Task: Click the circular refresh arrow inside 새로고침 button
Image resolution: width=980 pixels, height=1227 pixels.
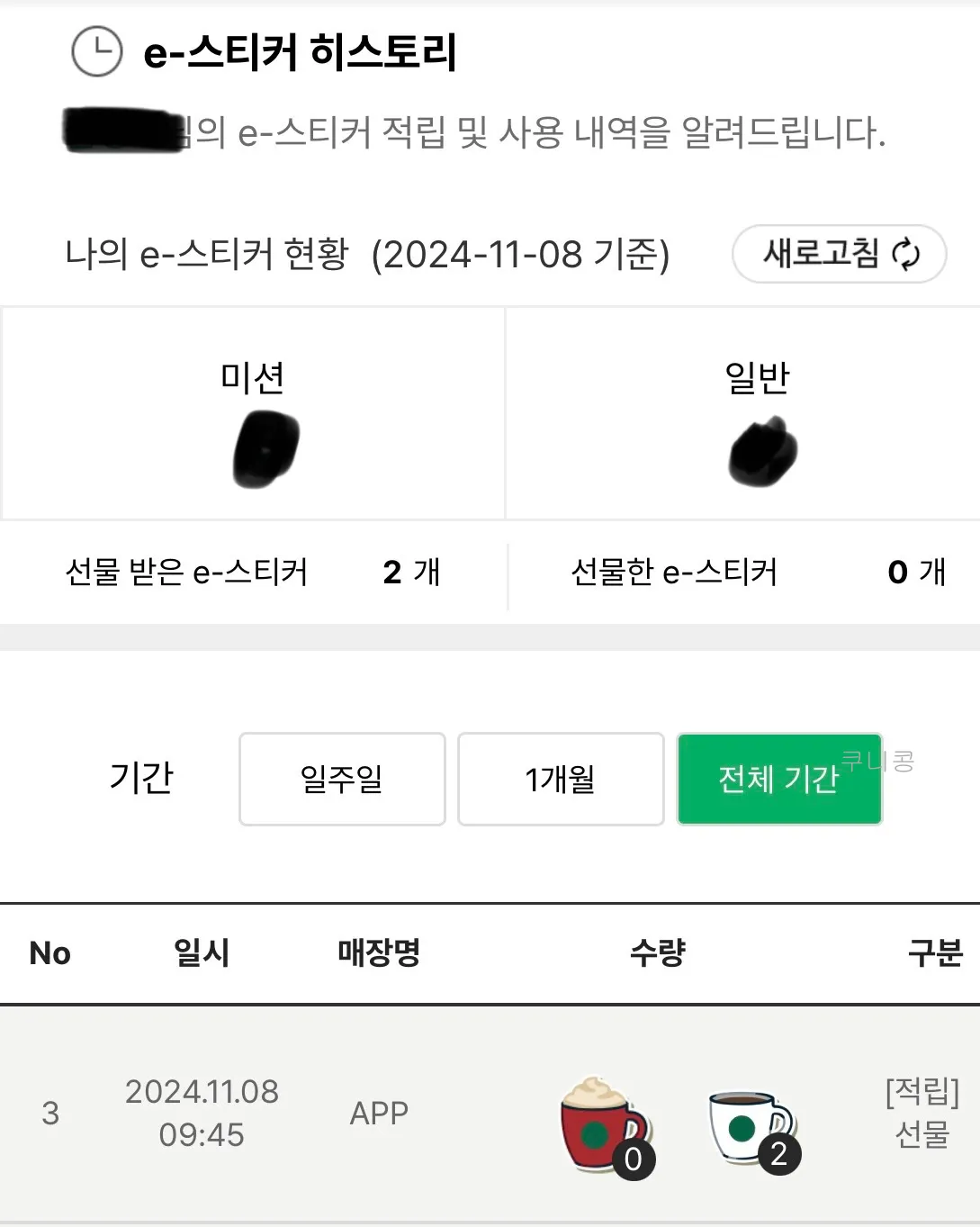Action: 905,254
